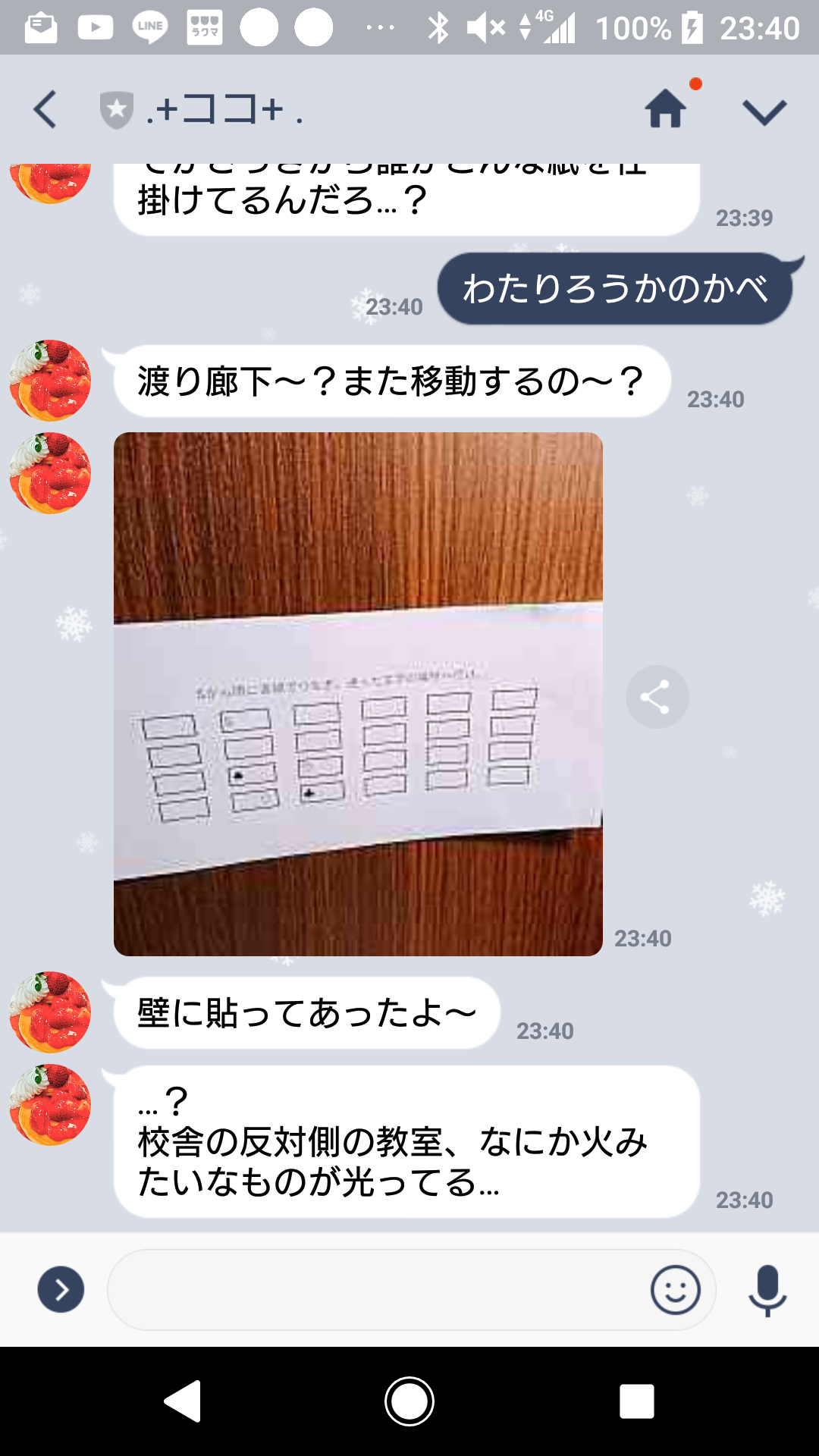The image size is (819, 1456).
Task: Open recent apps from navigation bar
Action: pos(637,1401)
